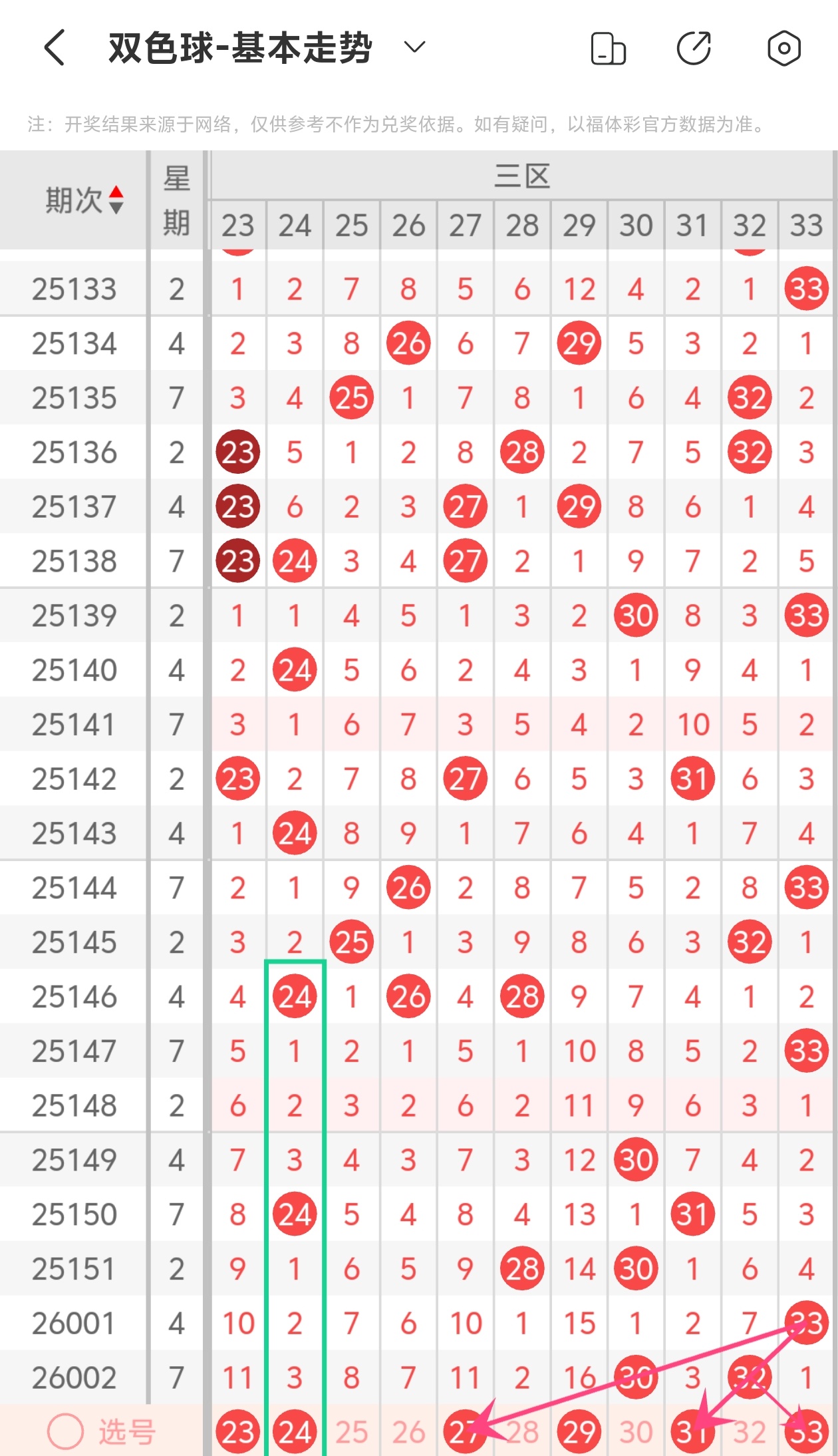Screen dimensions: 838x1456
Task: Toggle the 期次 sort order arrows
Action: tap(116, 200)
